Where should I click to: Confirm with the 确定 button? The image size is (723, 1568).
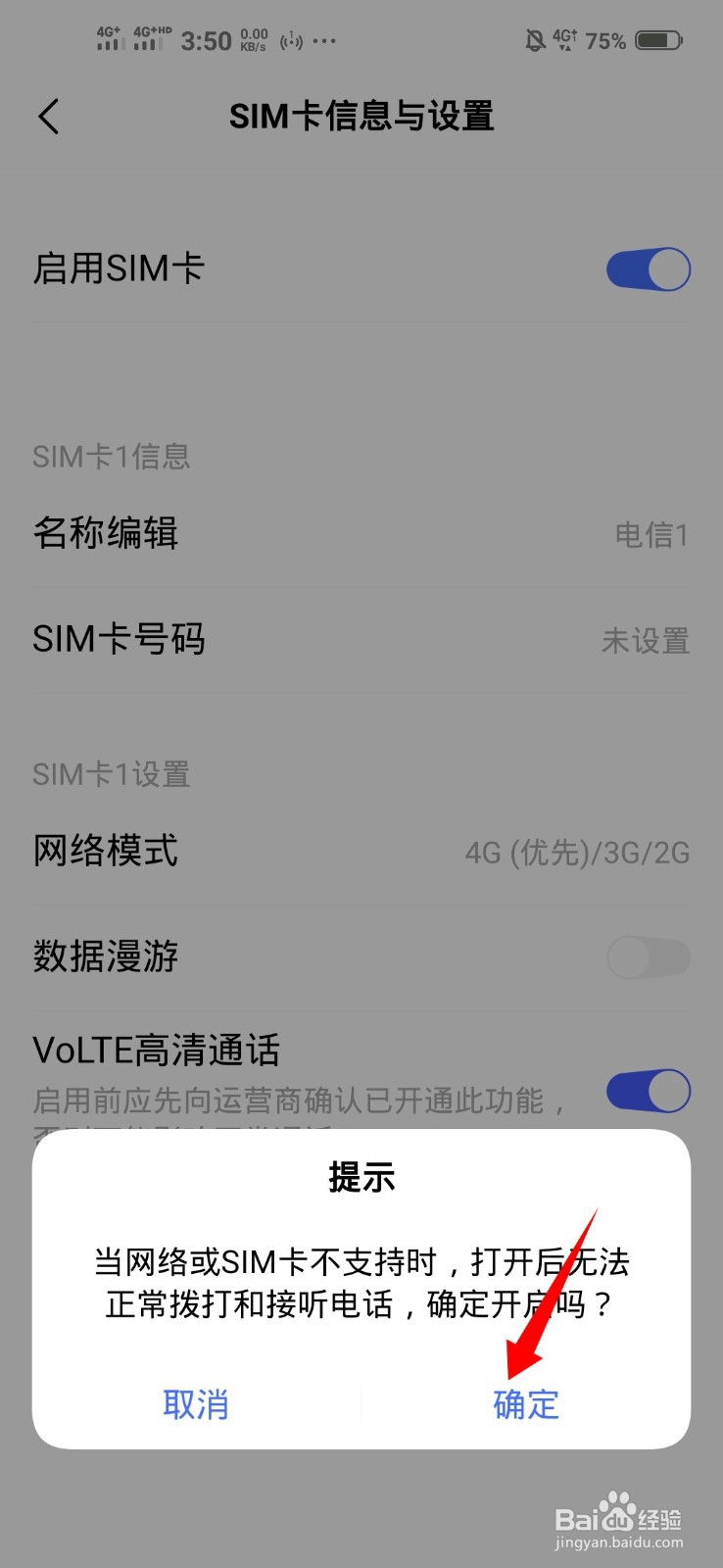pyautogui.click(x=525, y=1405)
